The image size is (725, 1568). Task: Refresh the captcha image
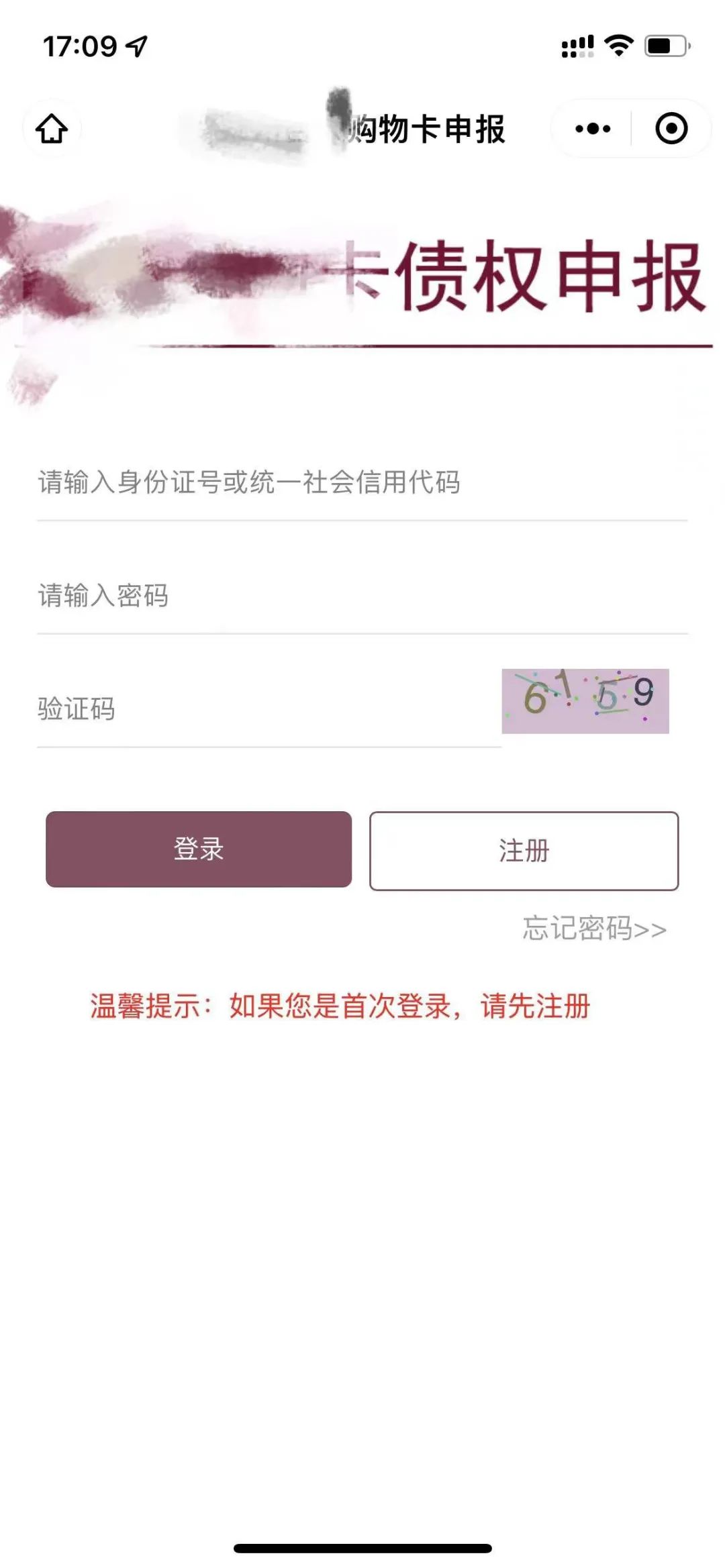585,700
